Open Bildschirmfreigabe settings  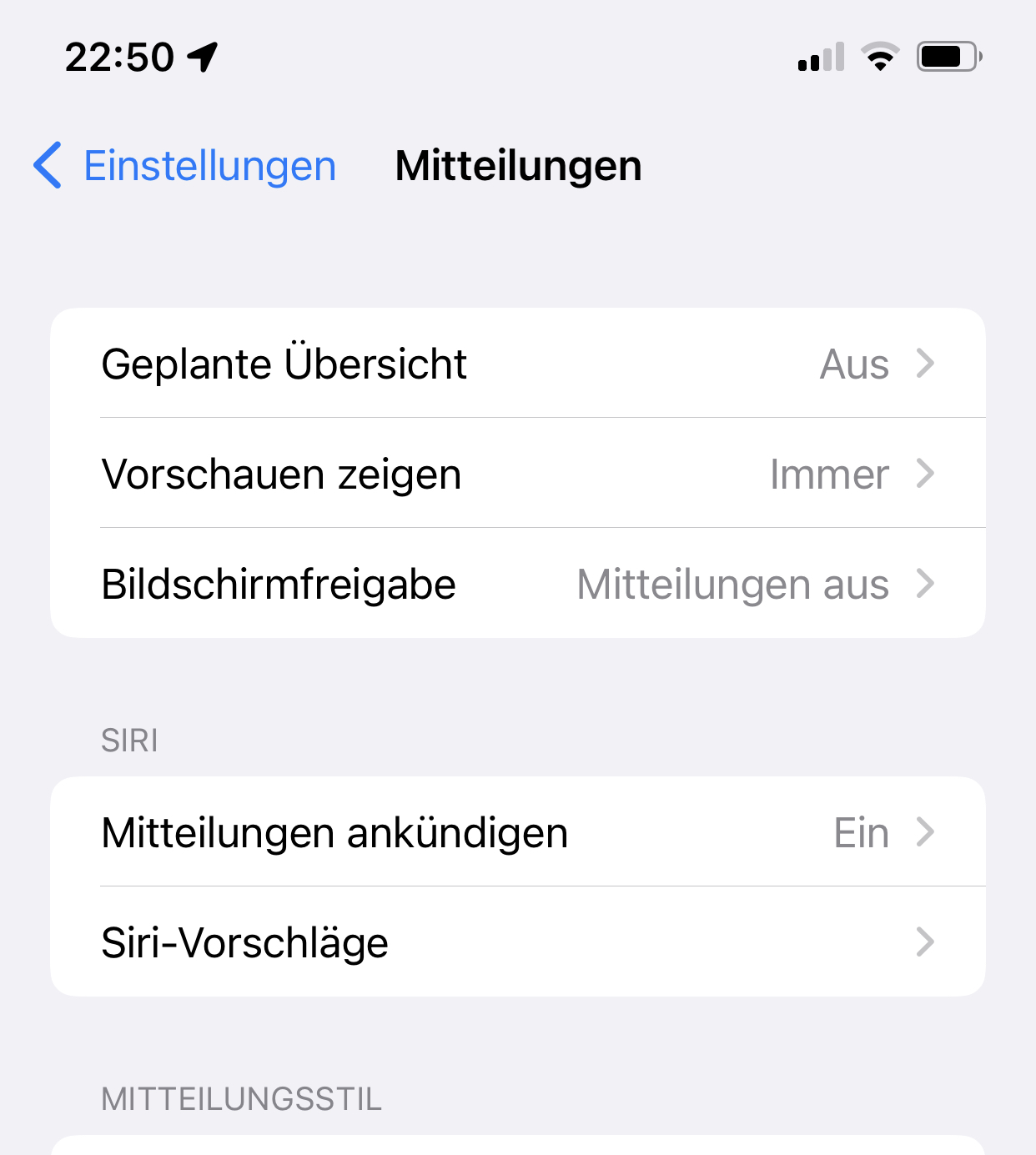coord(517,584)
